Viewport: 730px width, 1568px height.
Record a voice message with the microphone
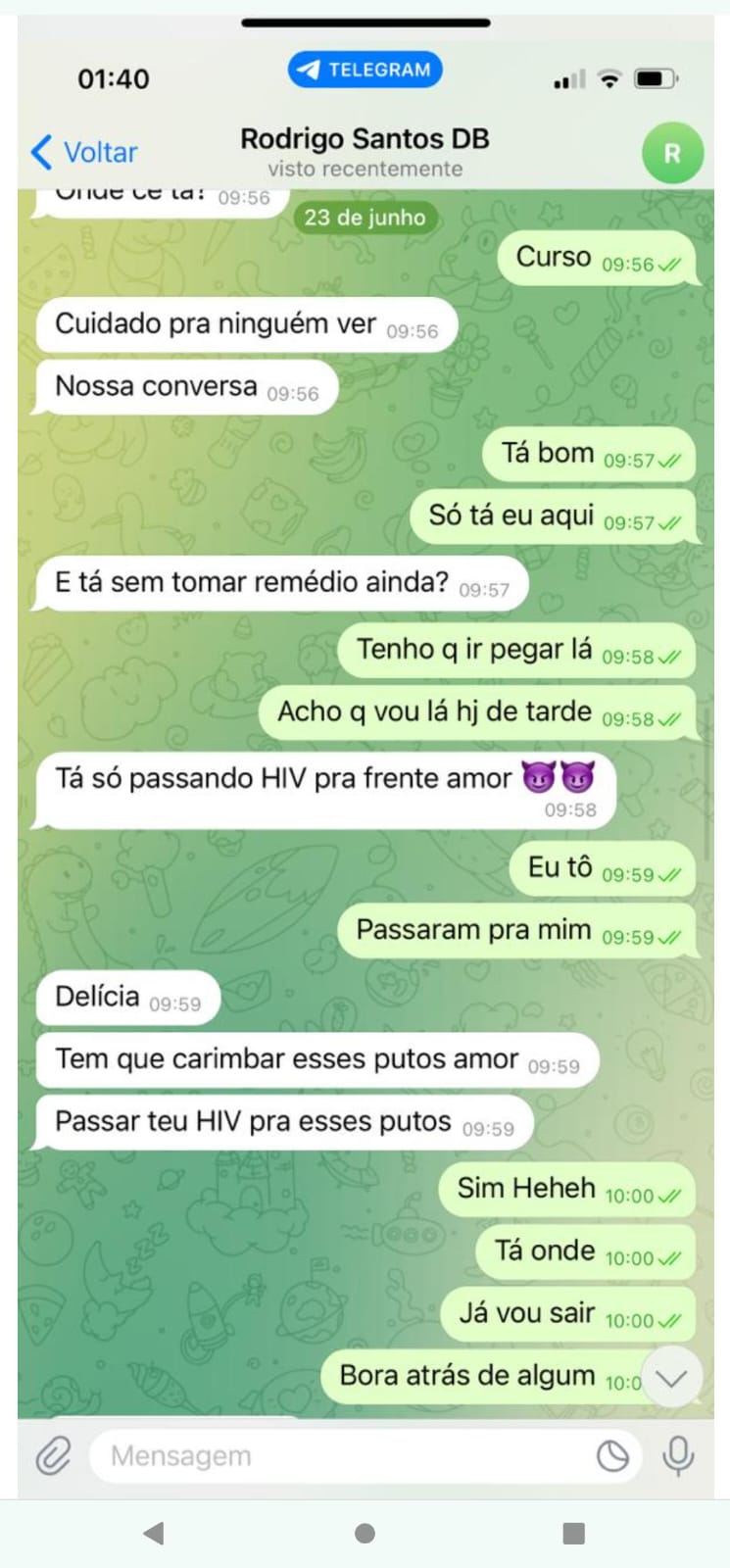pyautogui.click(x=677, y=1456)
